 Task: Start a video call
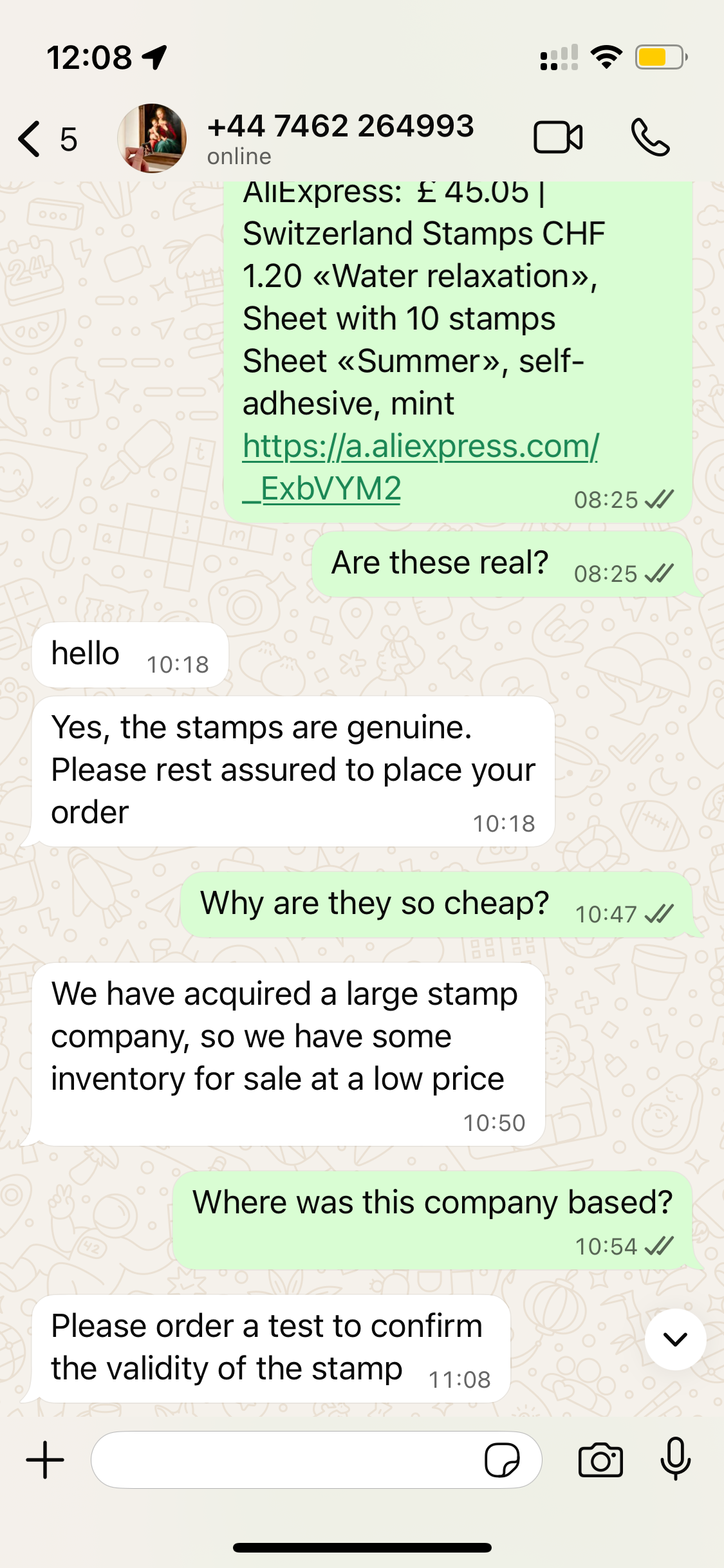point(558,137)
